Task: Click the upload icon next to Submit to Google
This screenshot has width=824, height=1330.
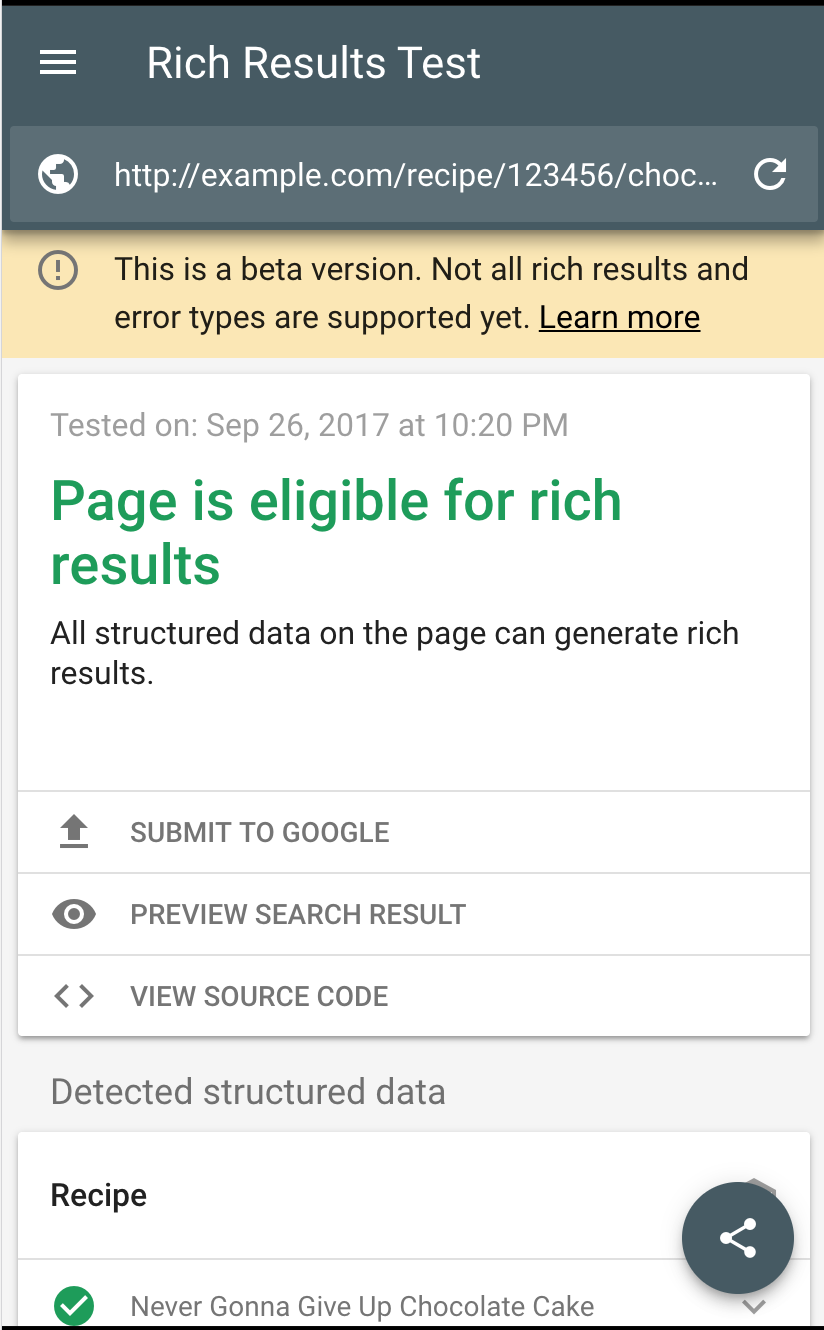Action: point(73,831)
